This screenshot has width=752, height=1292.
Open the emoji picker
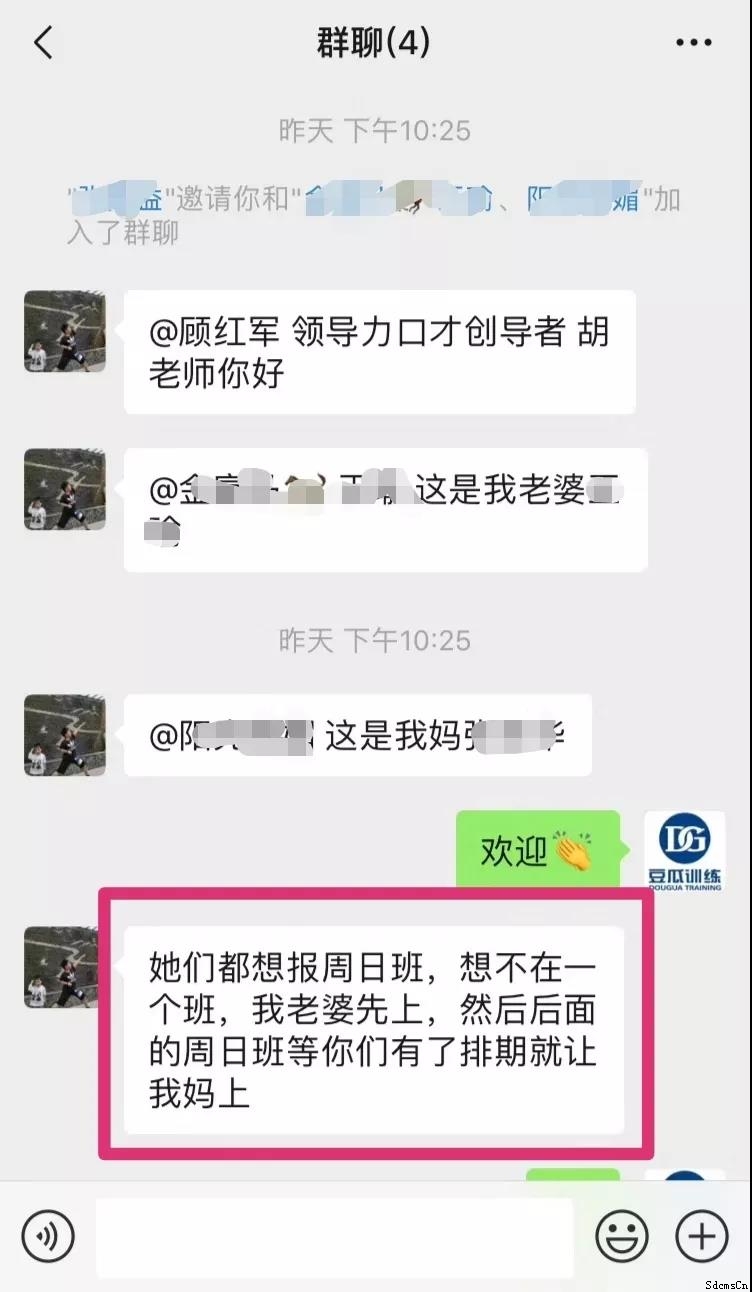coord(622,1237)
